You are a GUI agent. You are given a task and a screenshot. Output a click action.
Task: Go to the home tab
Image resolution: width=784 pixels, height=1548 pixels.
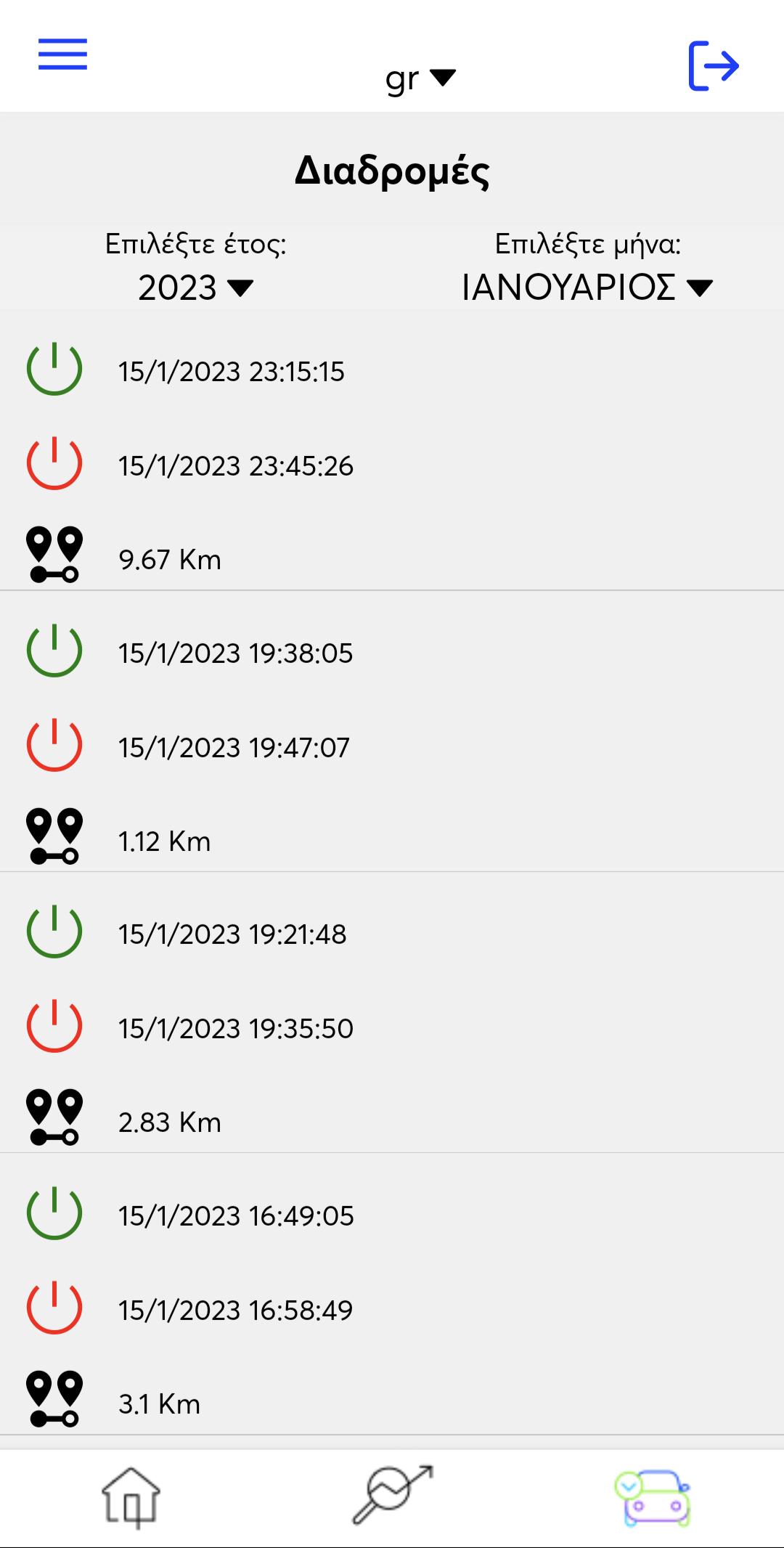click(131, 1497)
